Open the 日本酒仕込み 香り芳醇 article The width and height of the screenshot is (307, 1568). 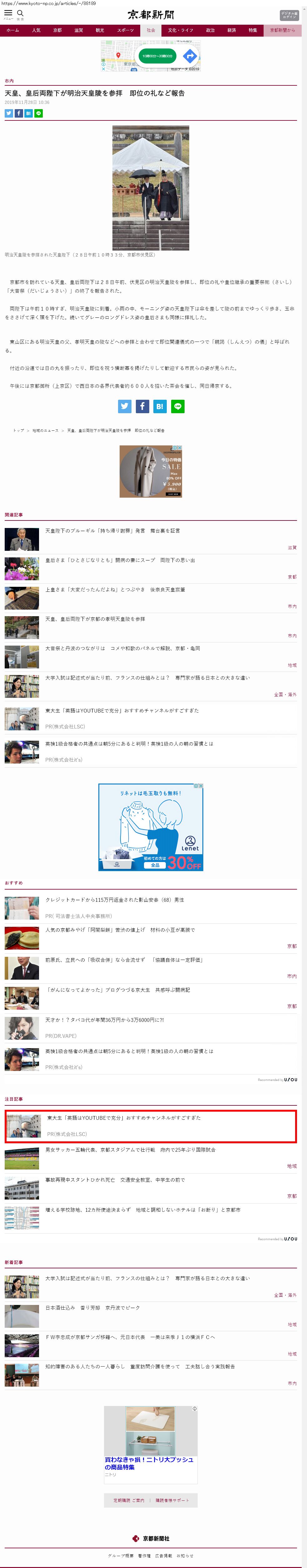click(92, 1307)
